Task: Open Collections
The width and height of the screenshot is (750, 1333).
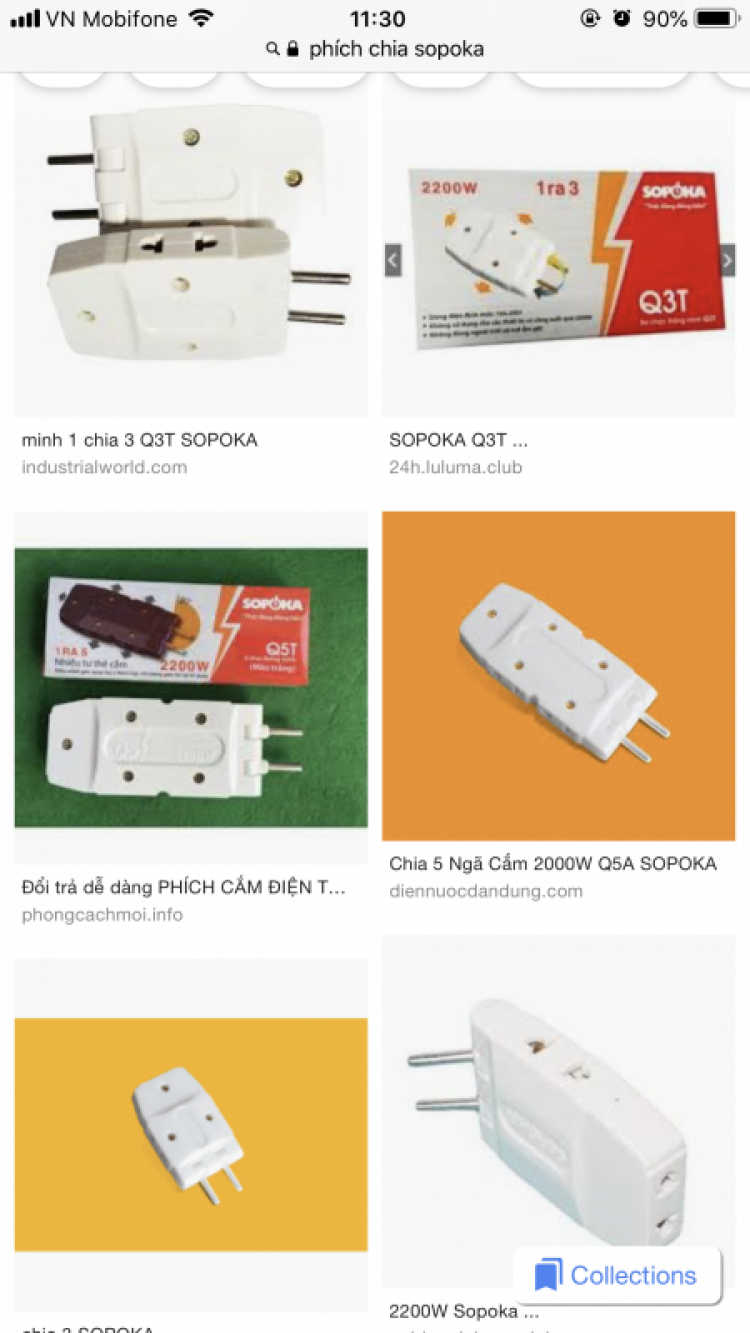Action: 617,1275
